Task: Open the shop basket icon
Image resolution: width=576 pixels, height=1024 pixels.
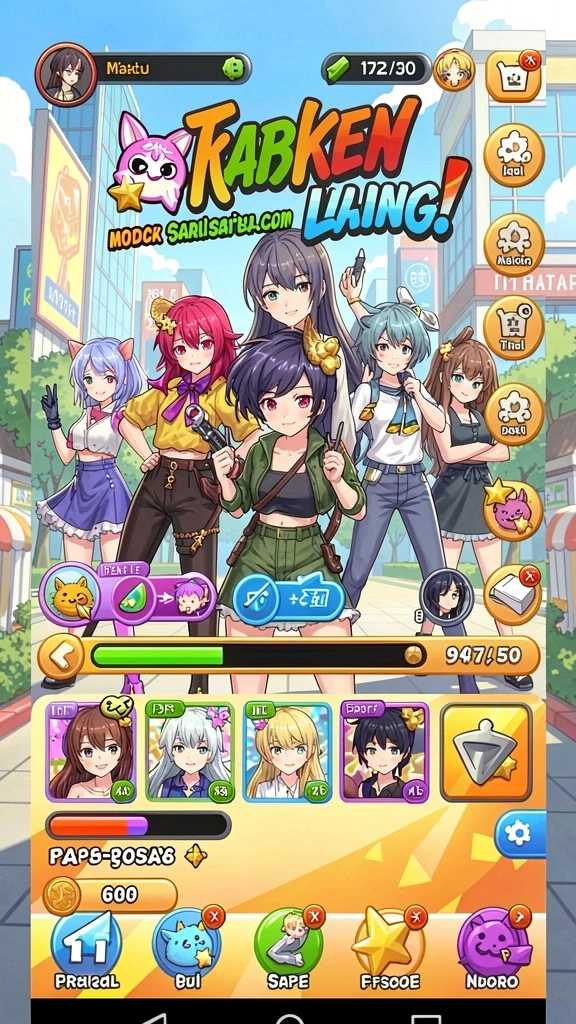Action: coord(513,75)
